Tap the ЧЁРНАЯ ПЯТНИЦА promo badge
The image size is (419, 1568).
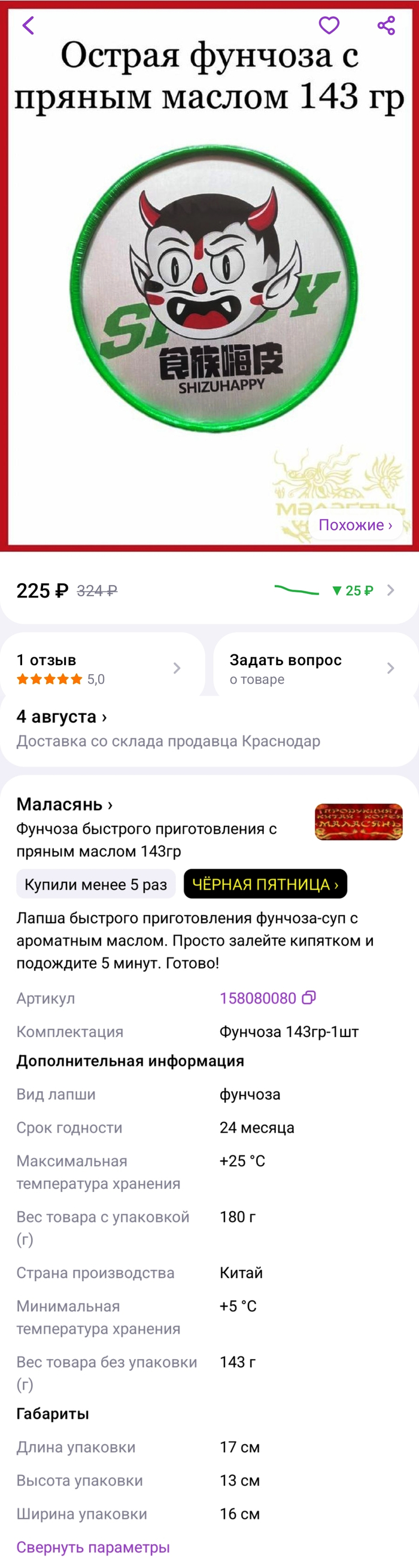point(265,884)
